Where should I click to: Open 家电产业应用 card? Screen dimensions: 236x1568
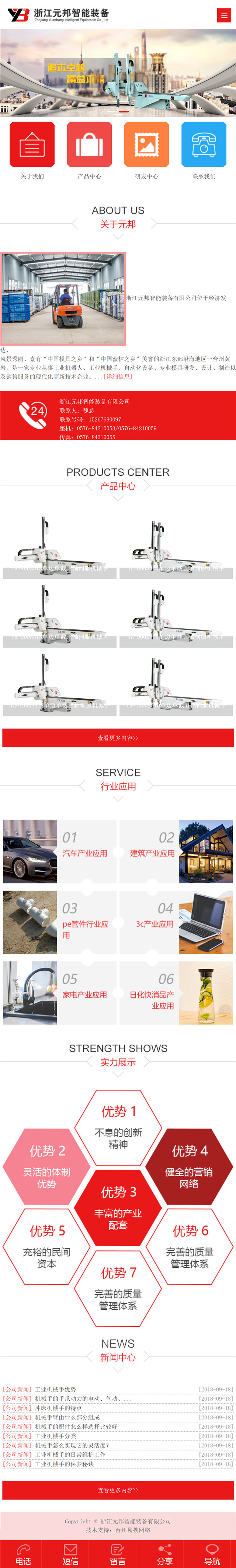60,993
